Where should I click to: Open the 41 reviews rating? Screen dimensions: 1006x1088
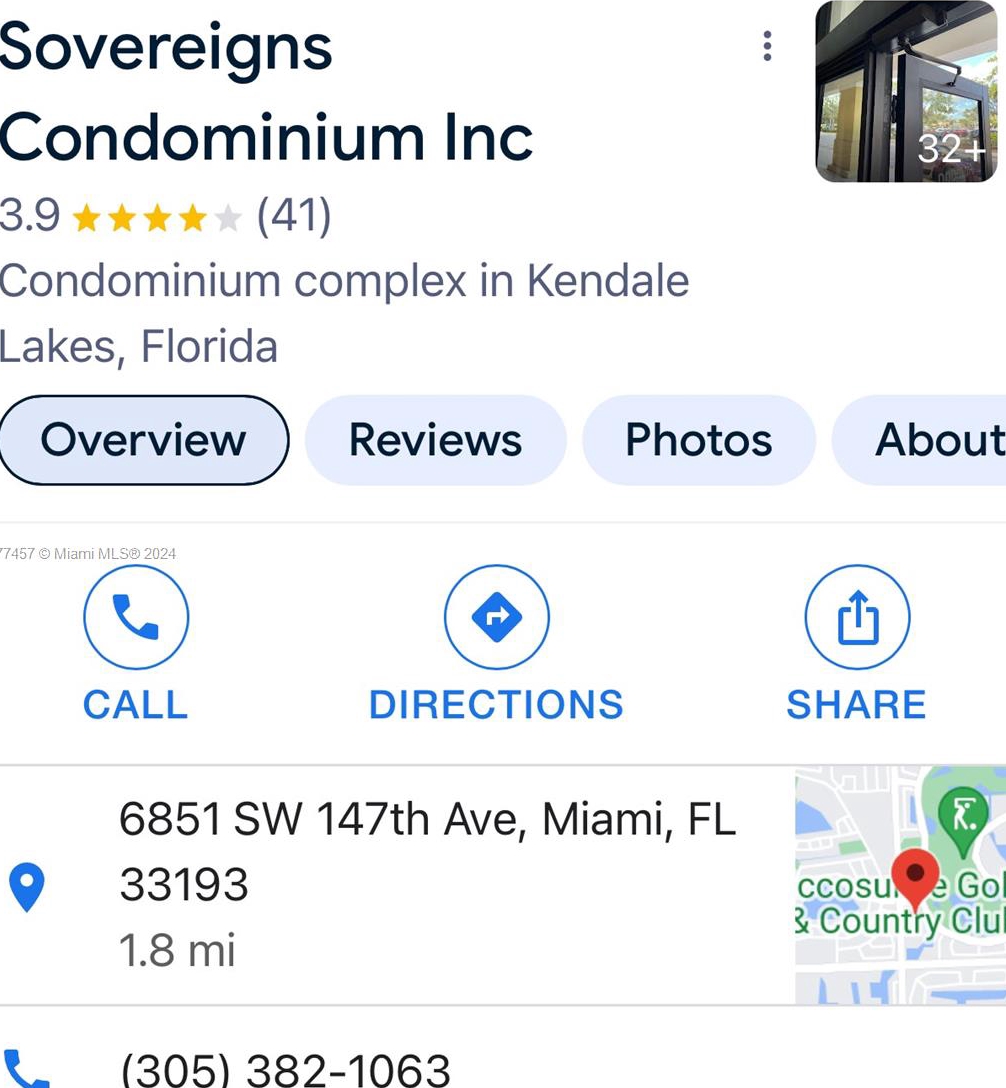pos(293,215)
